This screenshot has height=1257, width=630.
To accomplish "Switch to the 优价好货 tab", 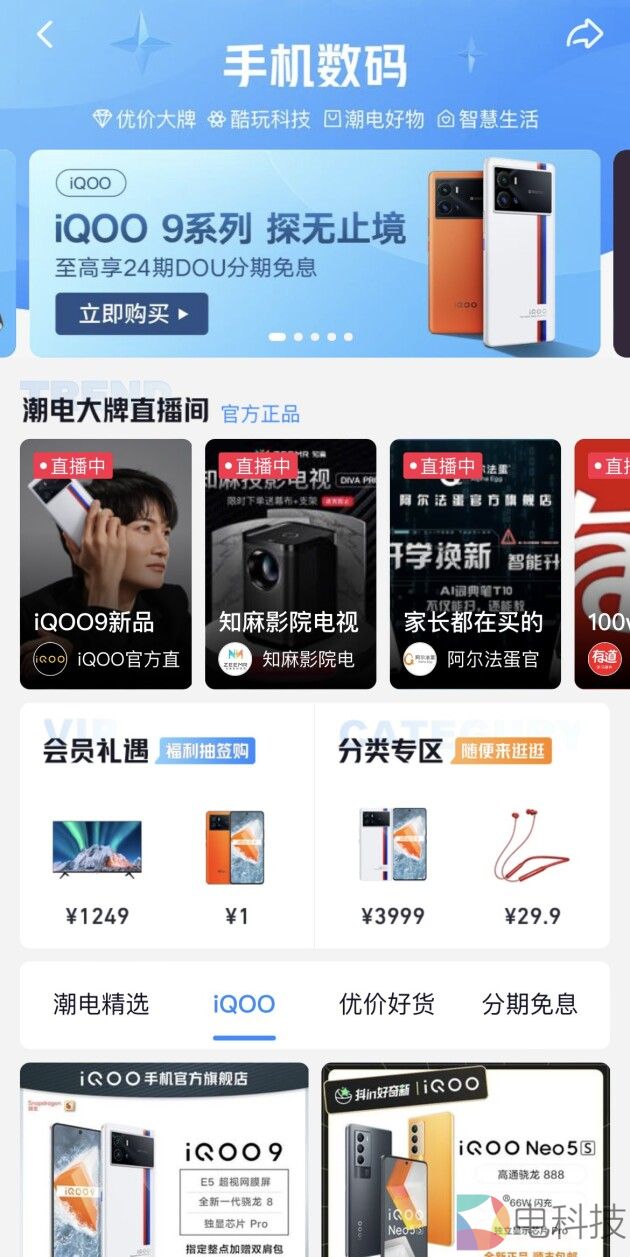I will 387,1004.
